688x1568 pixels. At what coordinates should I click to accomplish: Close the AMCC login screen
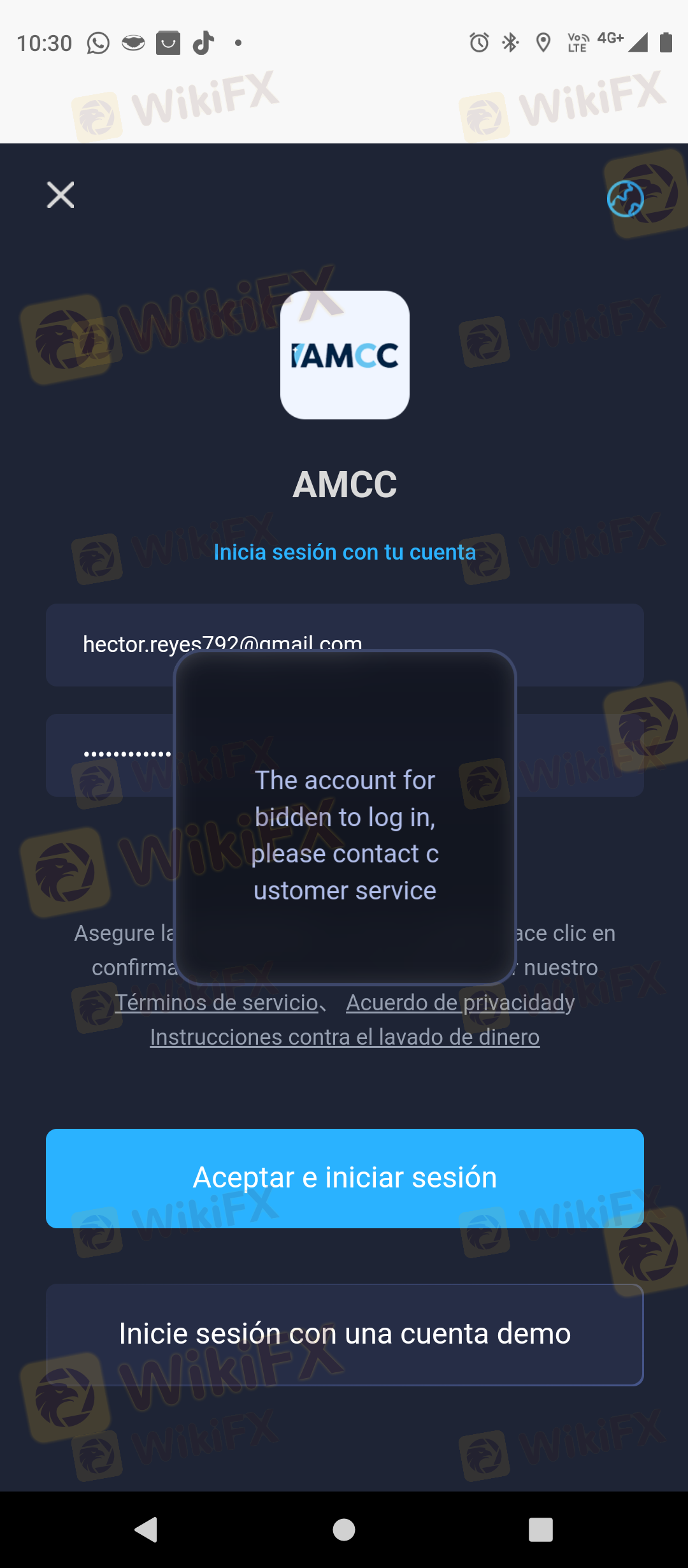click(x=61, y=195)
